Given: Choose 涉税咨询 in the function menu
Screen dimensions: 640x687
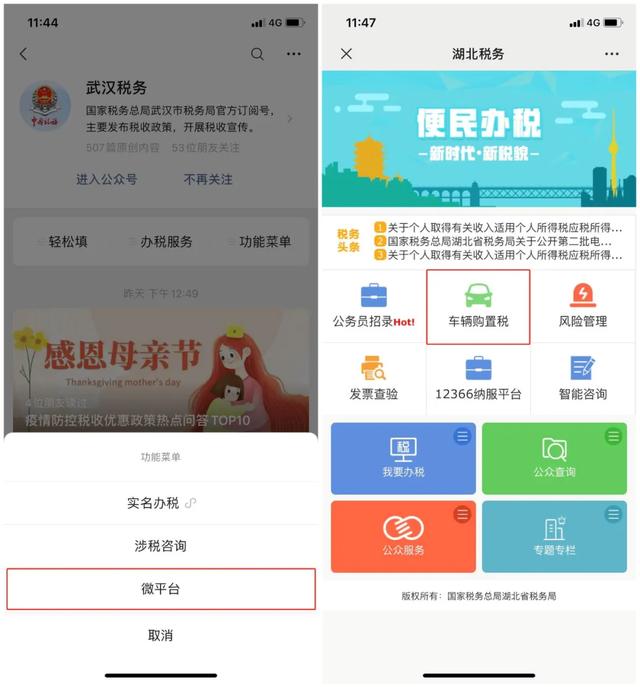Looking at the screenshot, I should 160,546.
